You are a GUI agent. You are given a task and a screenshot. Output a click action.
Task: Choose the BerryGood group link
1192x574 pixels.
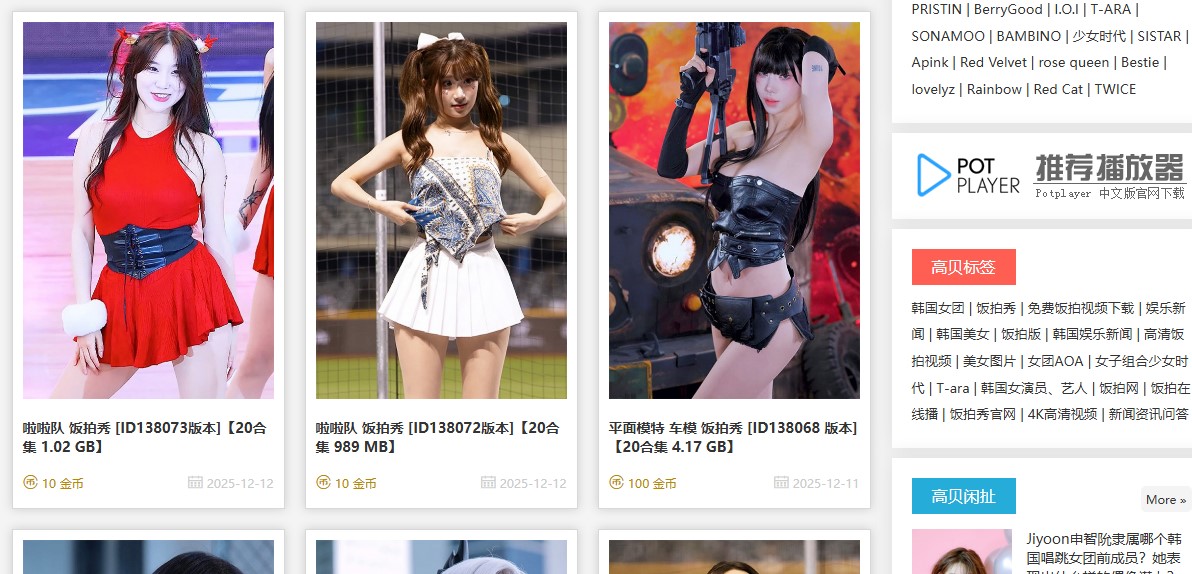(1007, 9)
